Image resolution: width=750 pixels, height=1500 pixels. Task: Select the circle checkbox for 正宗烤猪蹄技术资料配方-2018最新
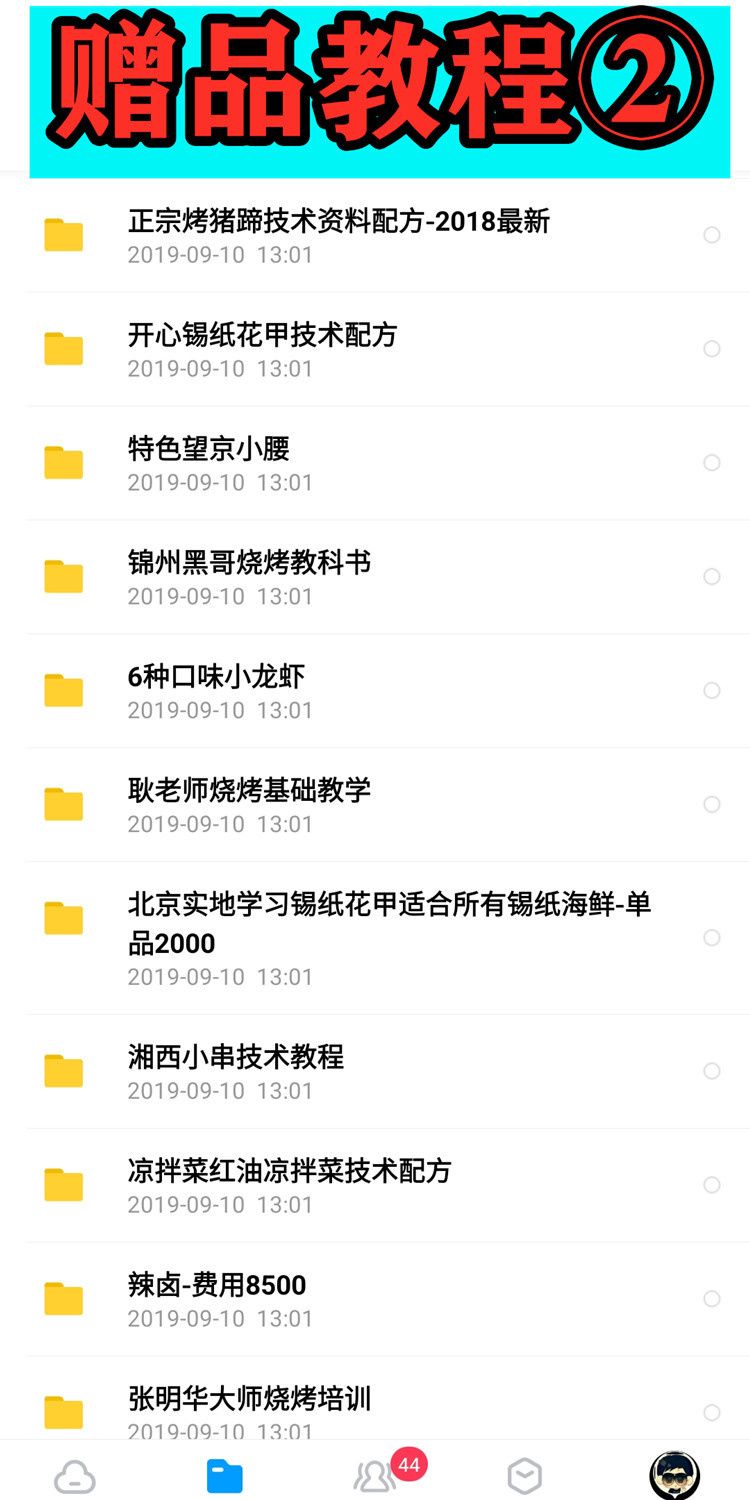pos(711,235)
